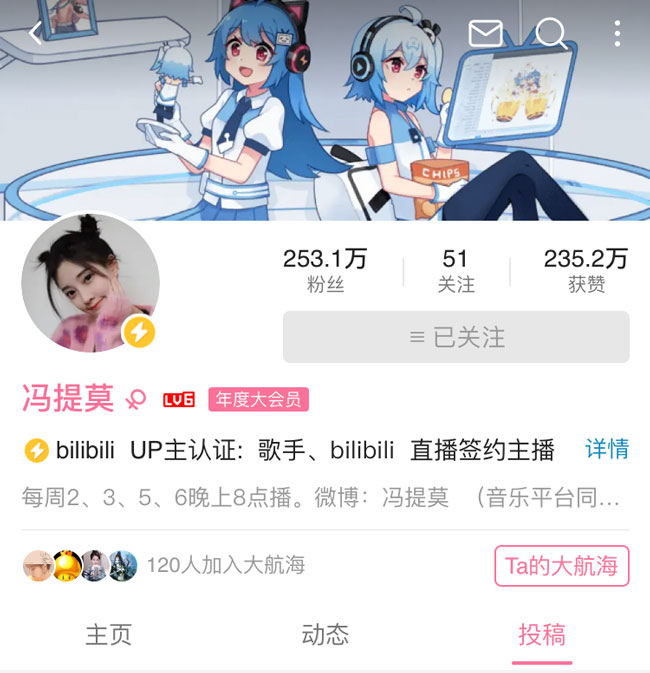Select the 投稿 tab
Image resolution: width=650 pixels, height=673 pixels.
point(541,634)
